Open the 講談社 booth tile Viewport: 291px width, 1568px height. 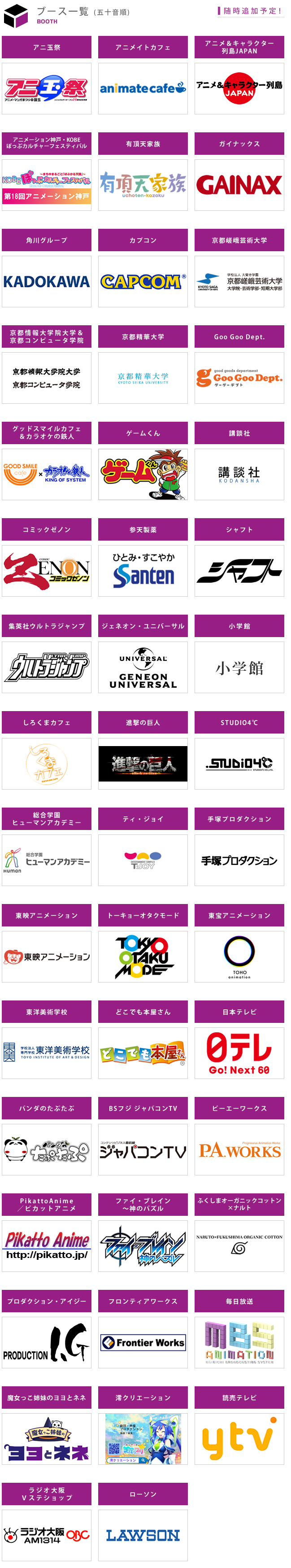239,474
